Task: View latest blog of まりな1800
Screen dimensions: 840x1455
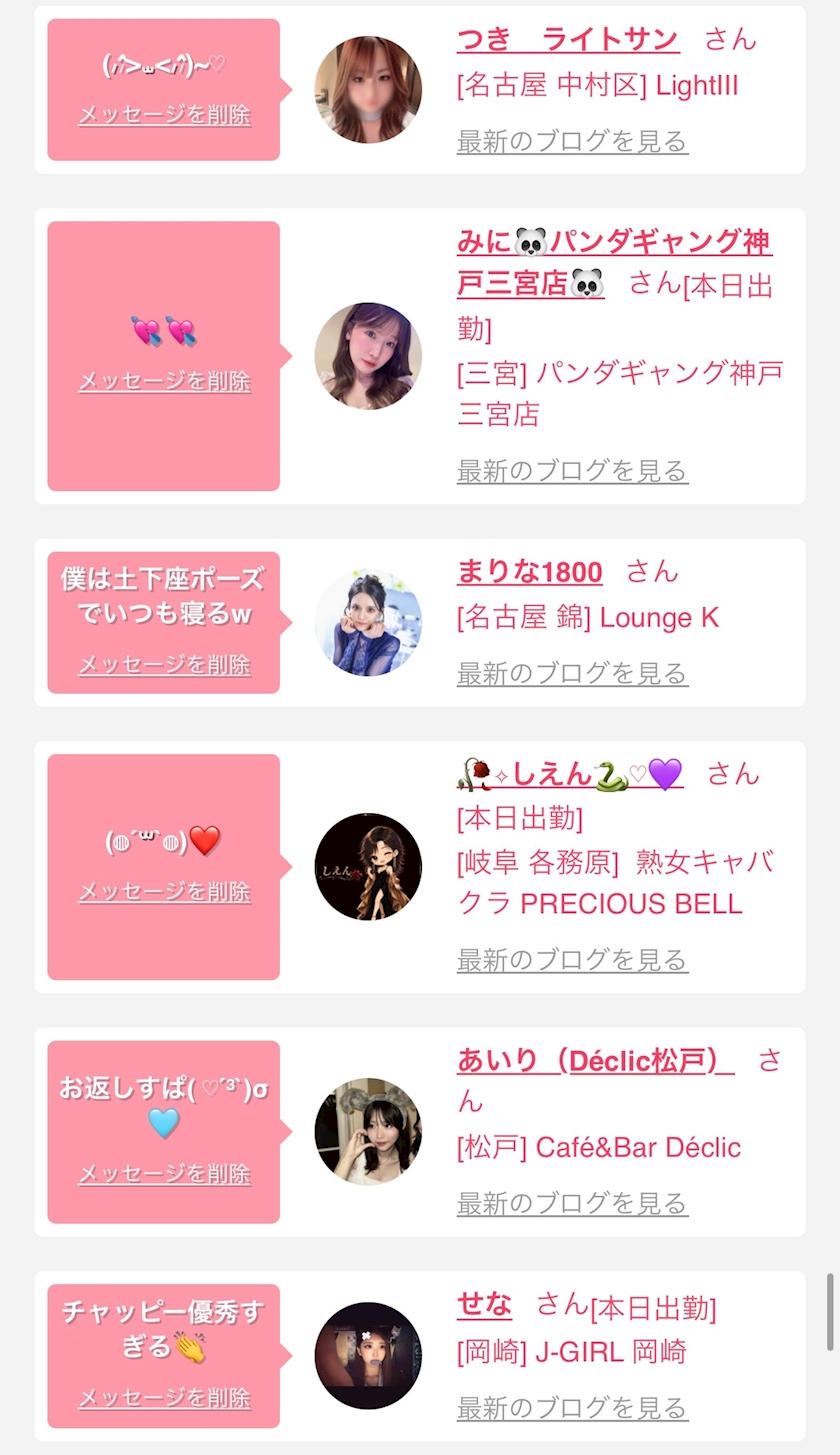Action: (x=572, y=674)
